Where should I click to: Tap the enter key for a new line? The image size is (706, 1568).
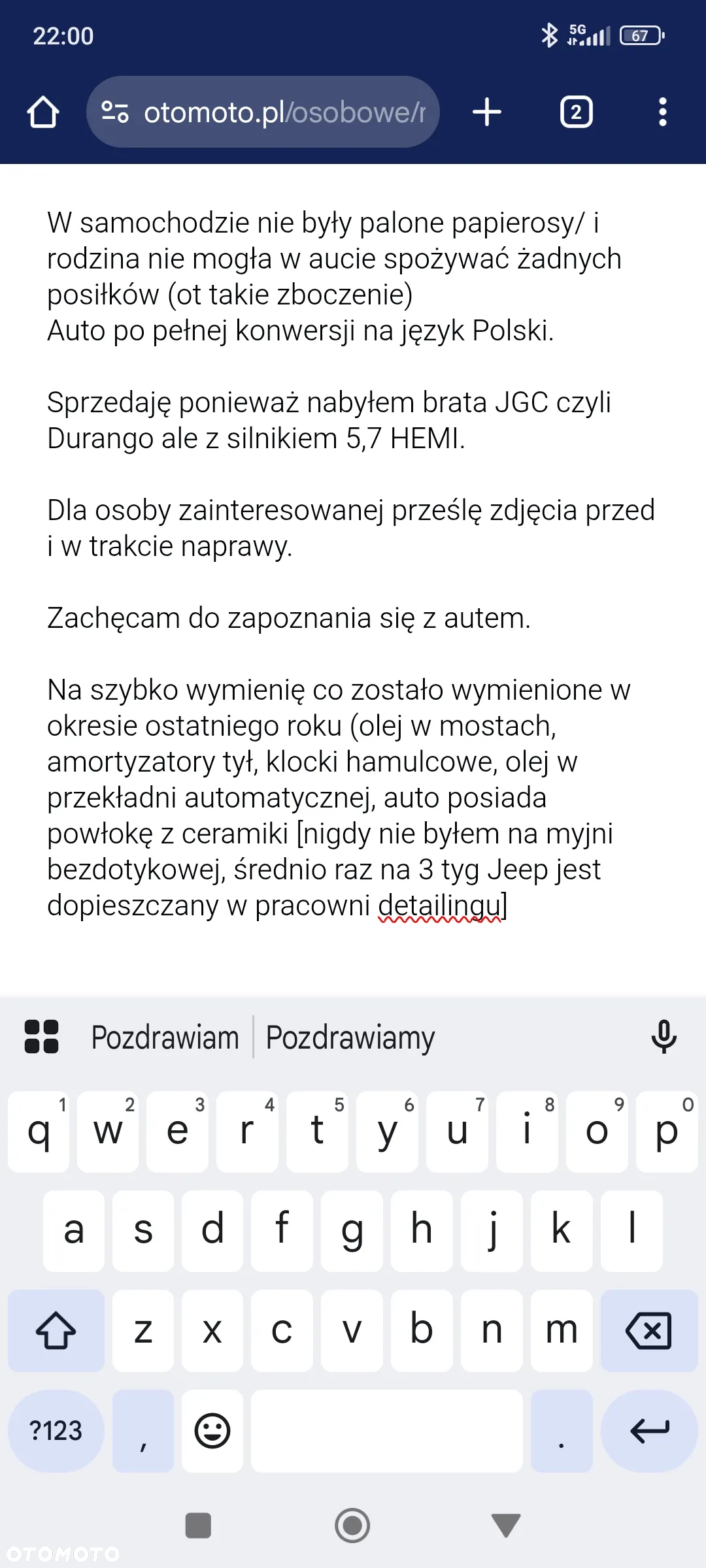point(649,1431)
